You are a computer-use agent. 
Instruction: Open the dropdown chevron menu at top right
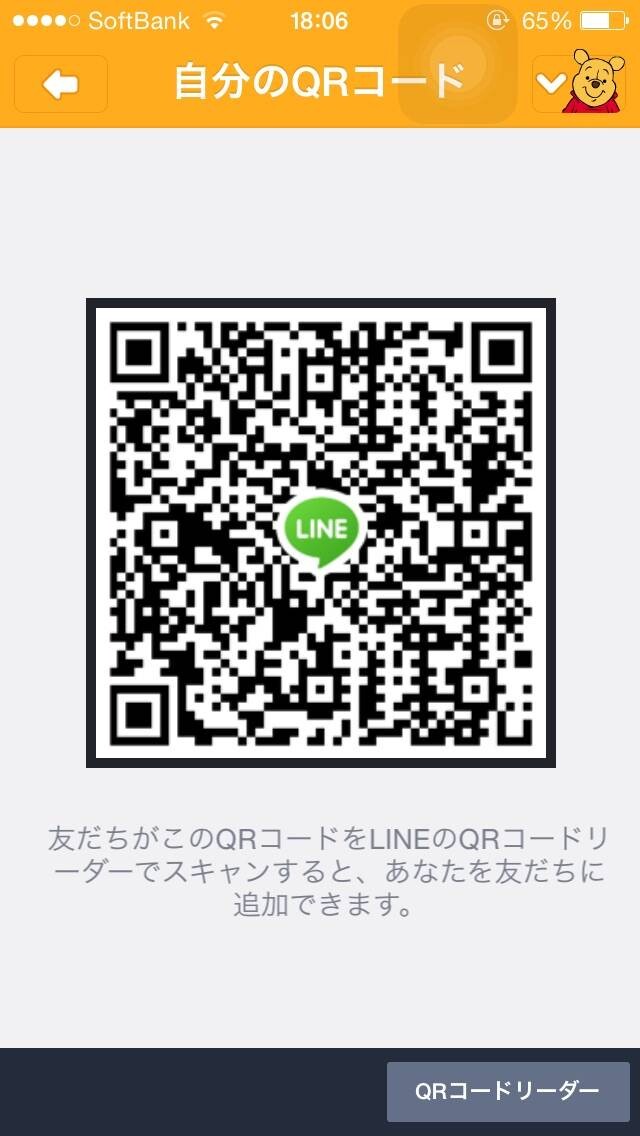(x=551, y=85)
